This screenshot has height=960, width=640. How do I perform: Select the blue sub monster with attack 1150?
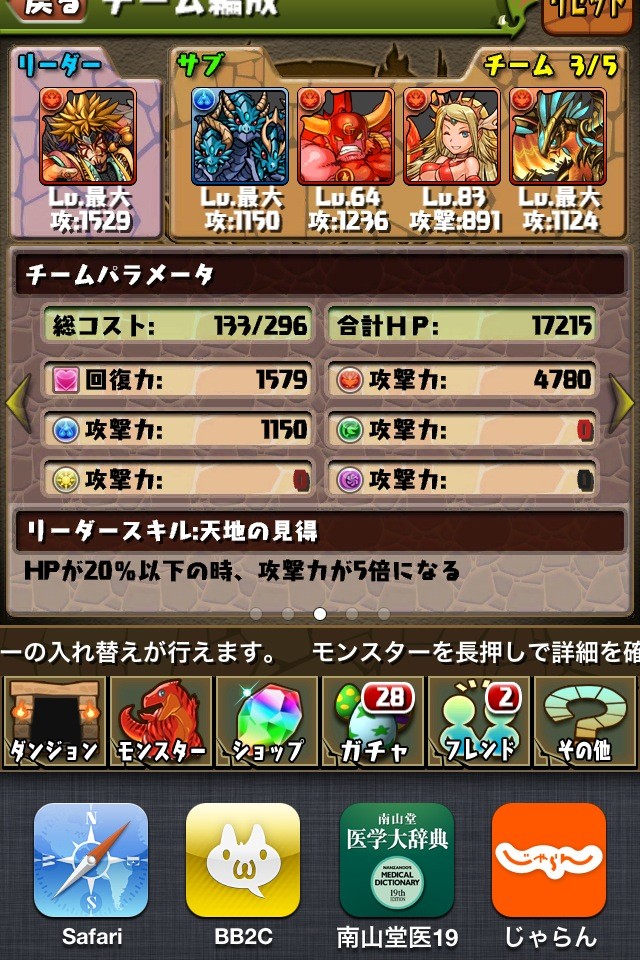pos(240,136)
